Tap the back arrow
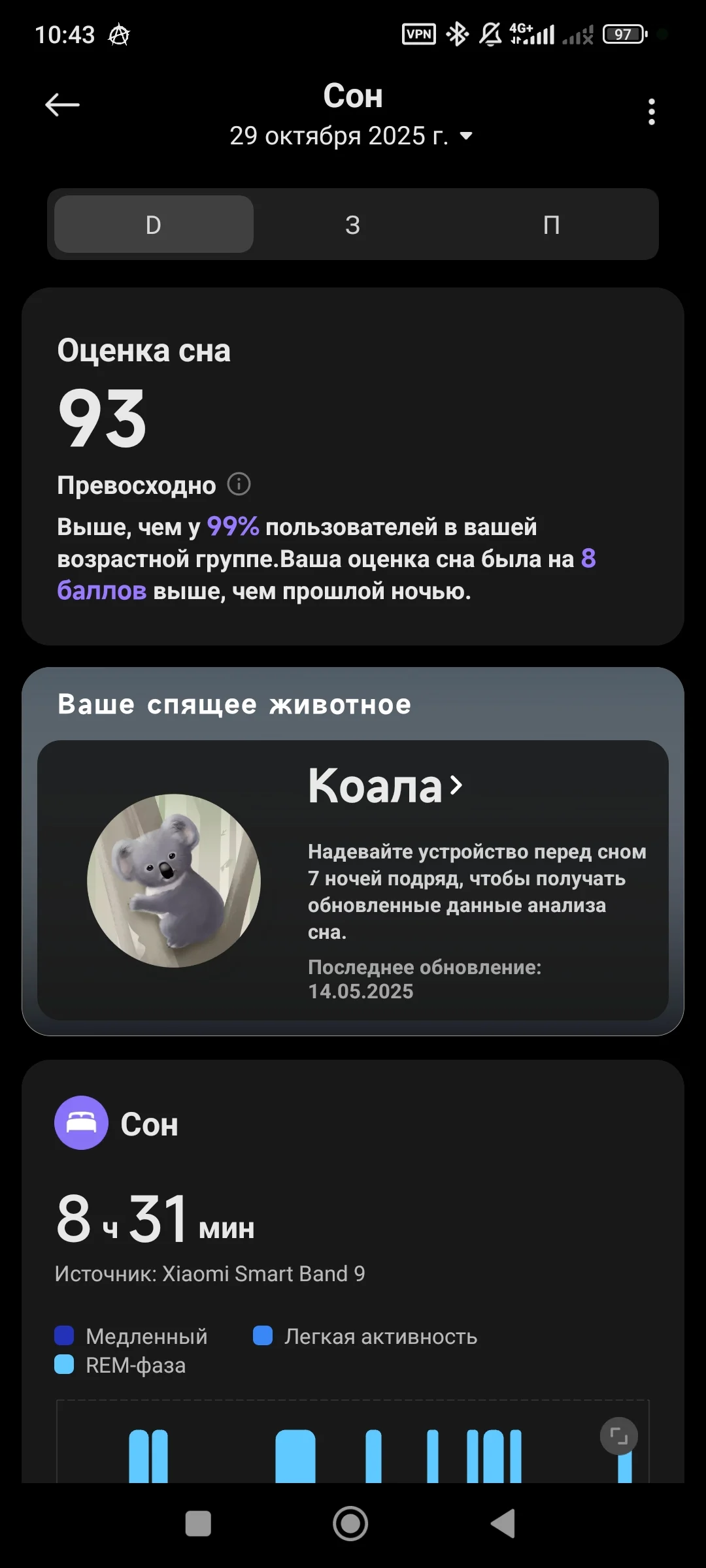 (x=63, y=105)
